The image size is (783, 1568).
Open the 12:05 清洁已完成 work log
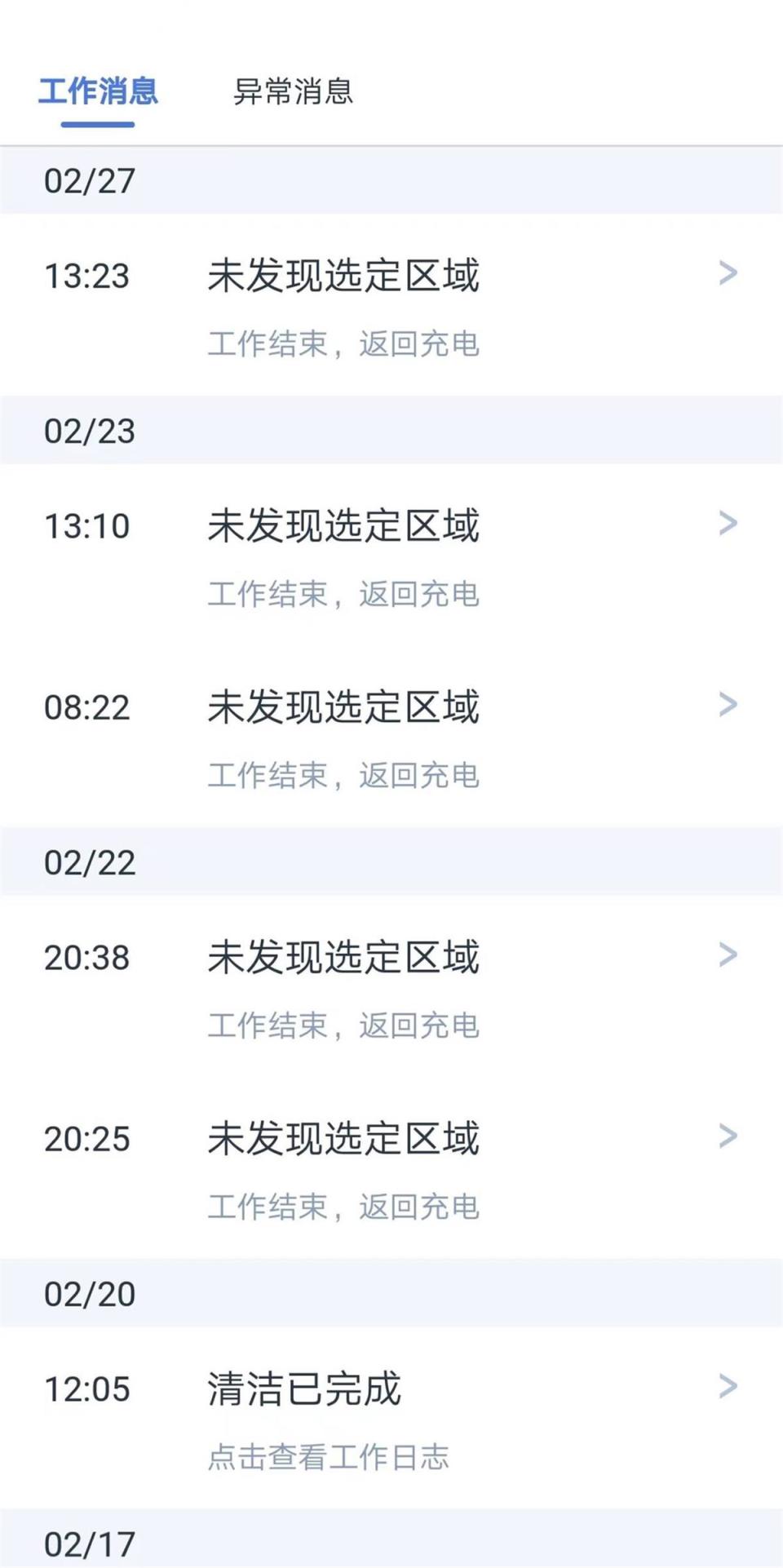[x=391, y=1420]
